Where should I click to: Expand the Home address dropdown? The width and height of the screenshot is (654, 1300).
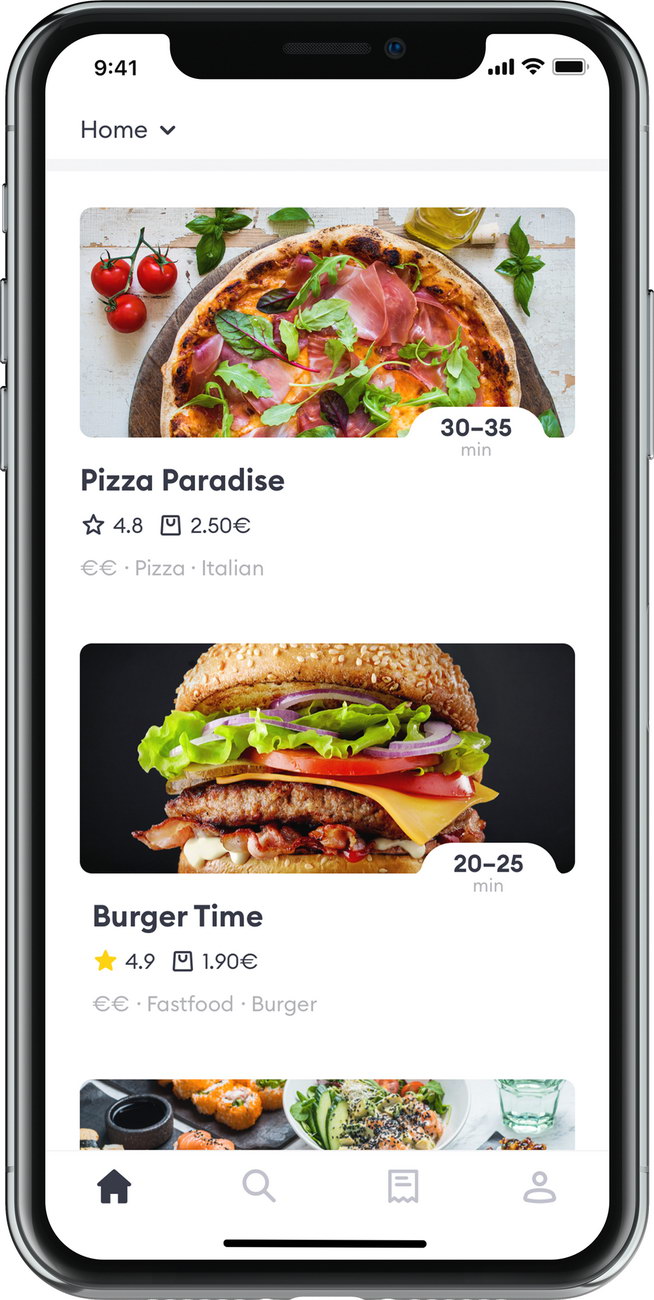[x=128, y=130]
